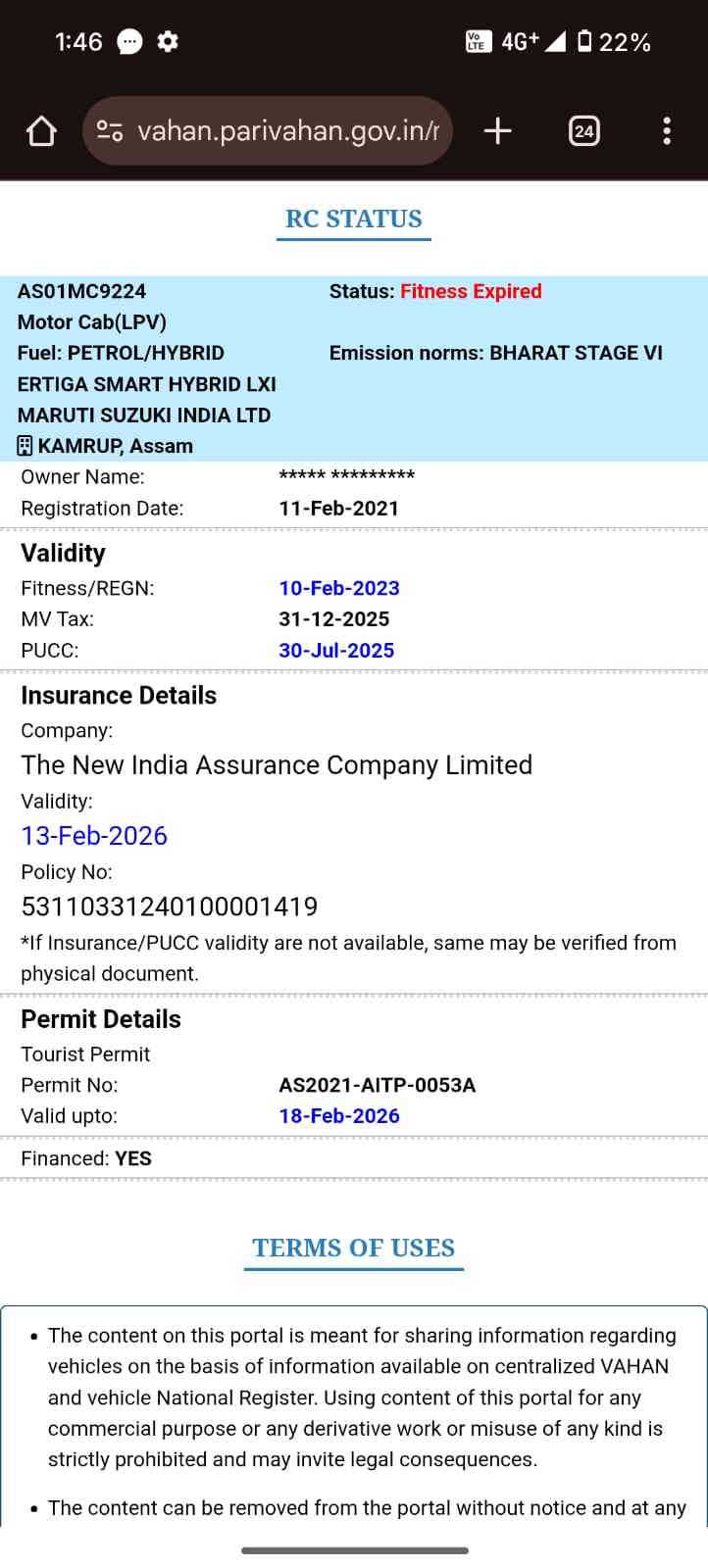The width and height of the screenshot is (708, 1568).
Task: View site info icon in address bar
Action: pos(110,131)
